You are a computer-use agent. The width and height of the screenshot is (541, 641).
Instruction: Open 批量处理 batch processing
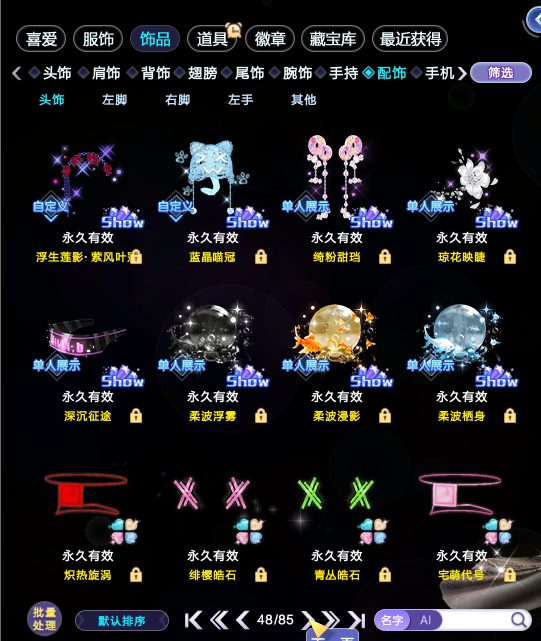(x=44, y=619)
